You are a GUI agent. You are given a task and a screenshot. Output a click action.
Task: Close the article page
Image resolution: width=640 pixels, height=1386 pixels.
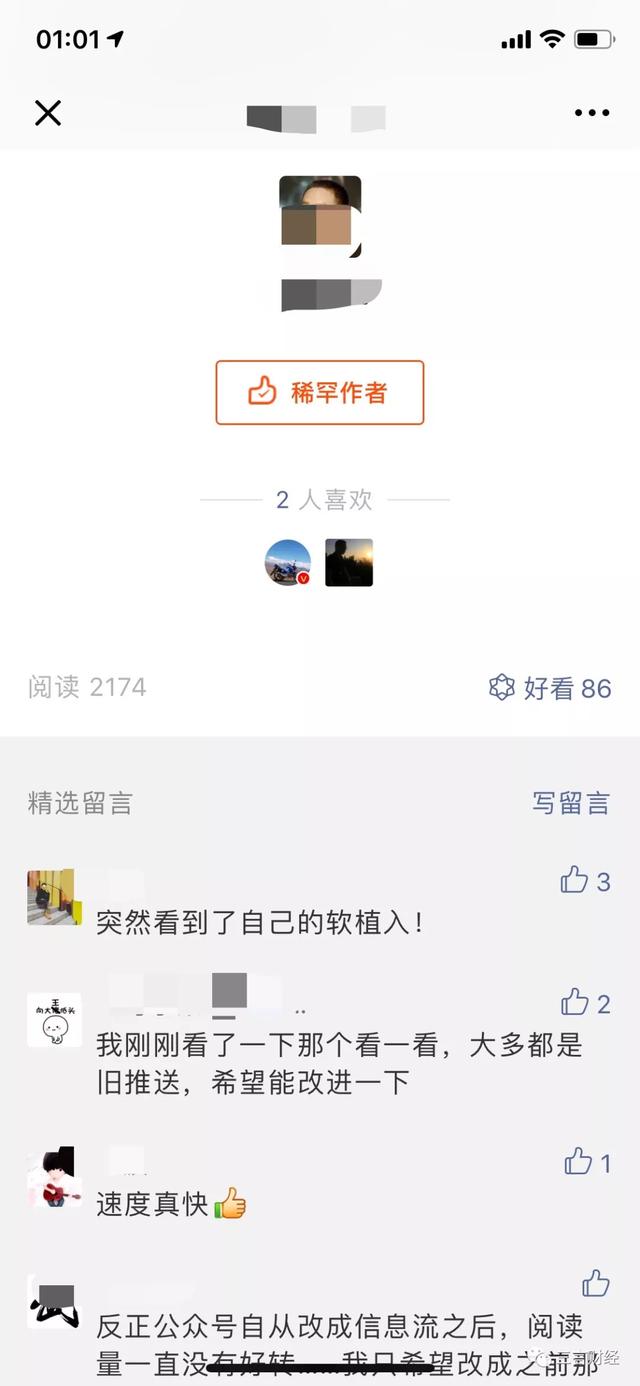pyautogui.click(x=48, y=113)
